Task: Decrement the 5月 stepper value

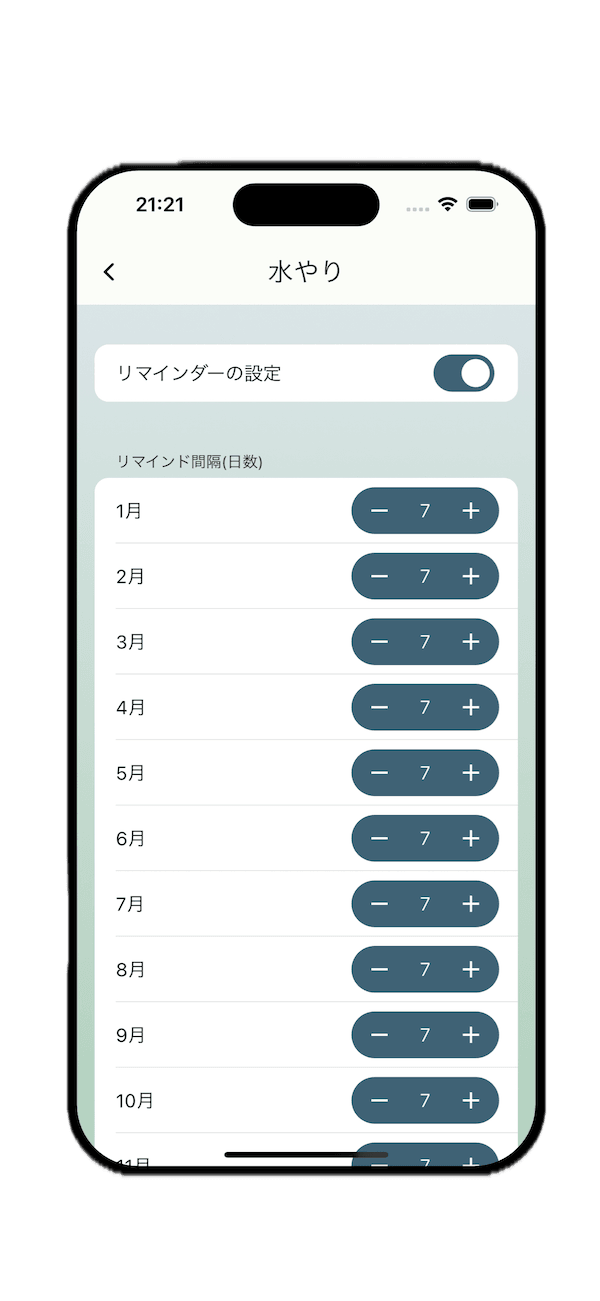Action: (x=380, y=773)
